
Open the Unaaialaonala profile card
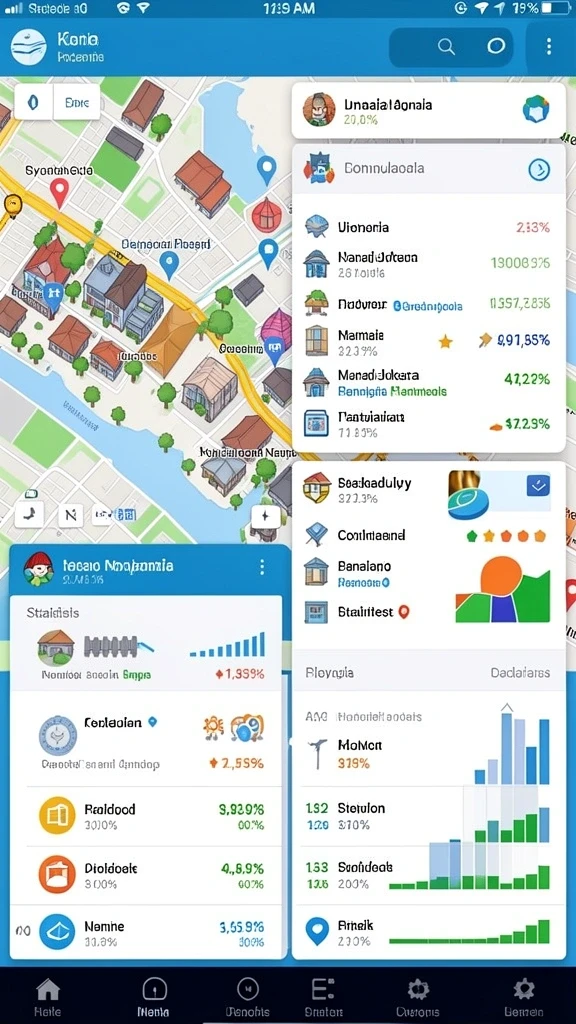point(428,110)
